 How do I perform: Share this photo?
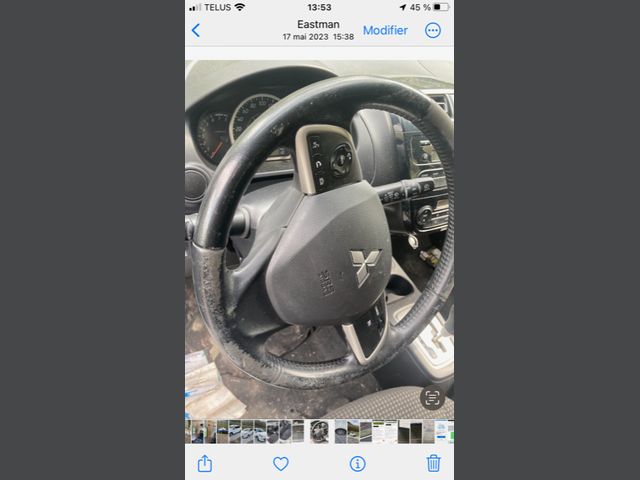205,463
